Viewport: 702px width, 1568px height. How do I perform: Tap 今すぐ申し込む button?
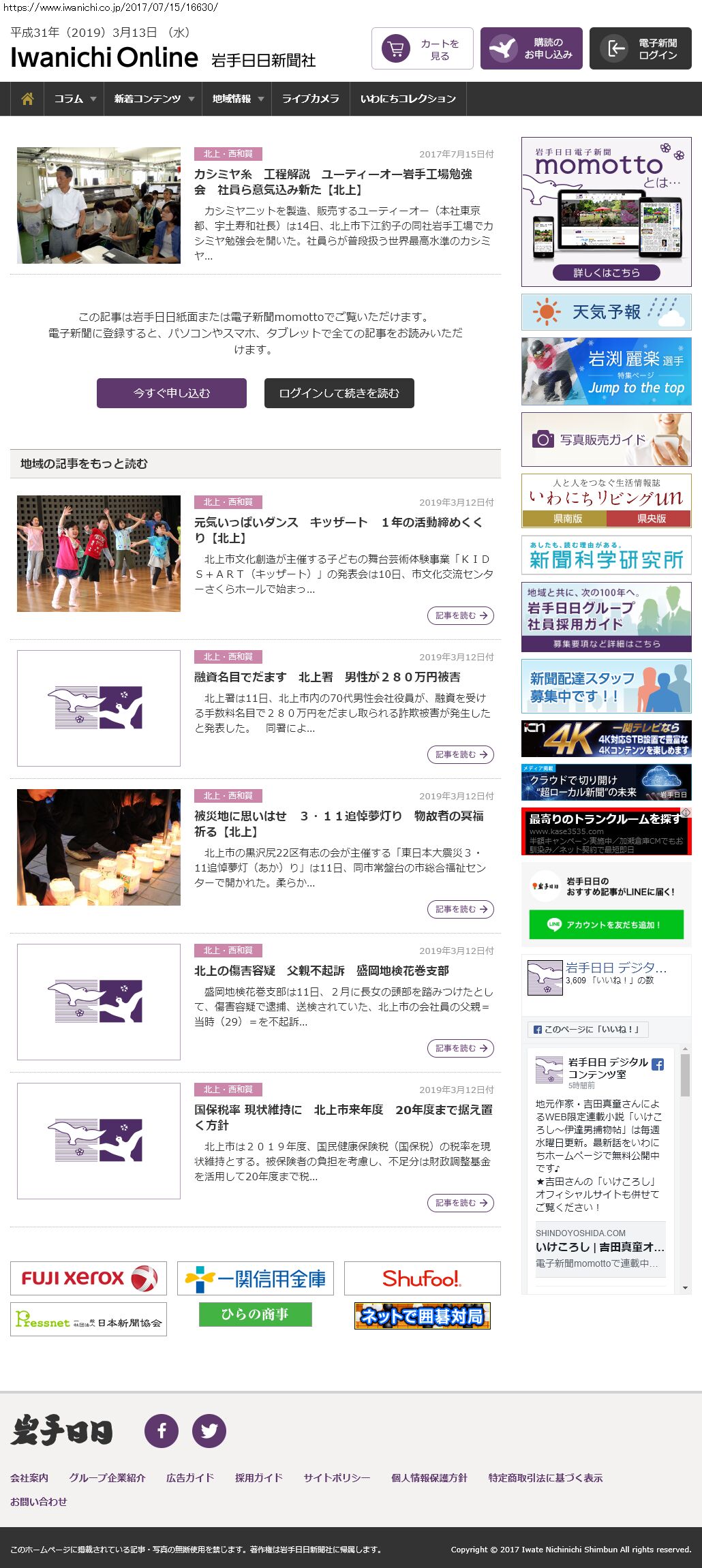(x=172, y=393)
